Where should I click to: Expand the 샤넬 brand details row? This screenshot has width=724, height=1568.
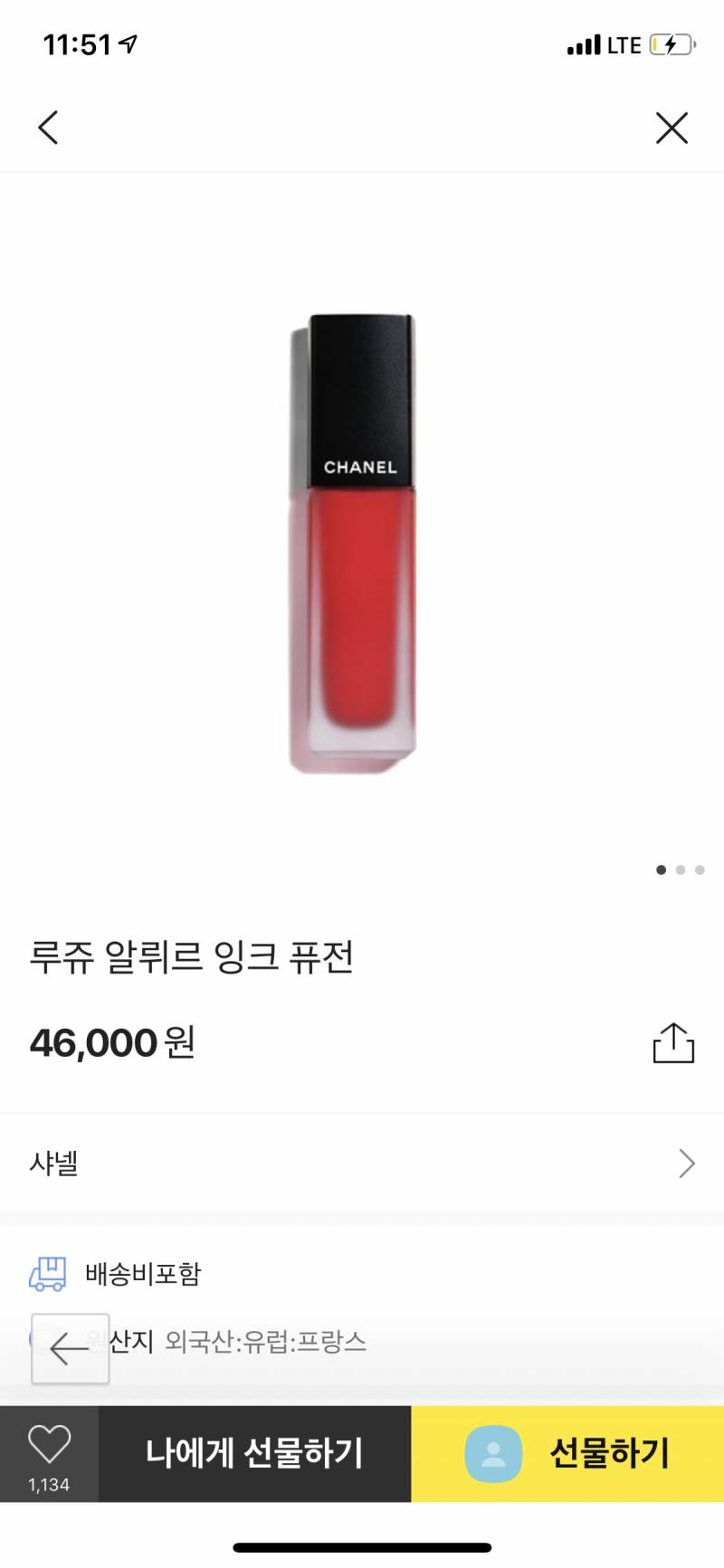[x=362, y=1163]
